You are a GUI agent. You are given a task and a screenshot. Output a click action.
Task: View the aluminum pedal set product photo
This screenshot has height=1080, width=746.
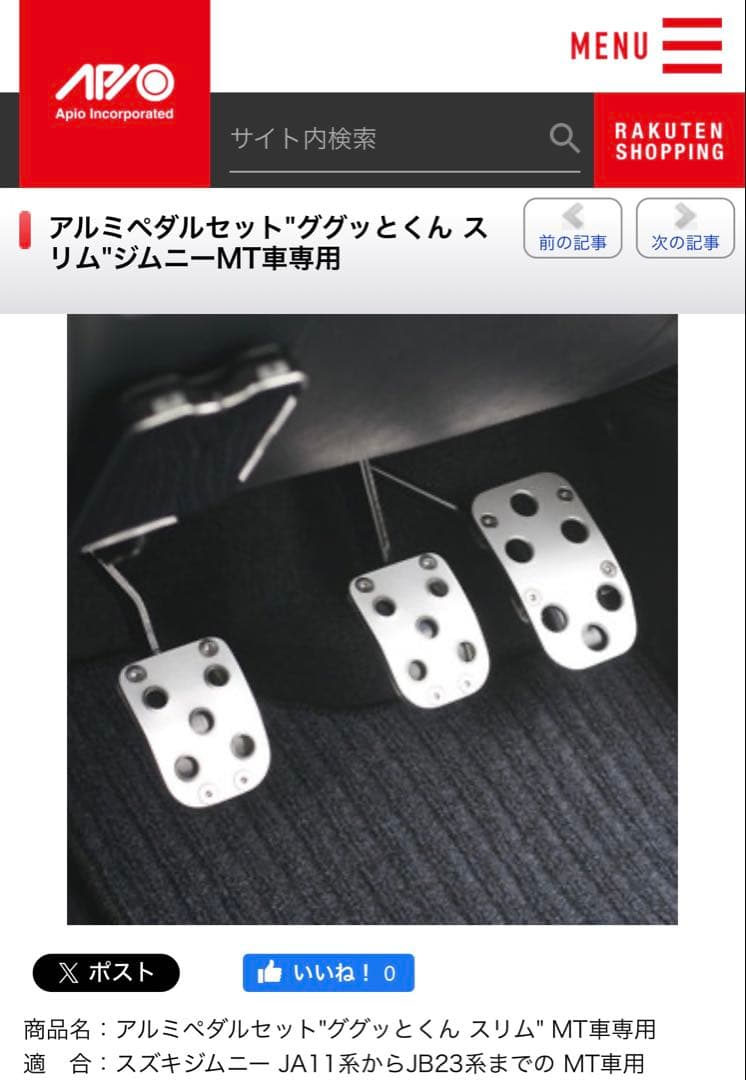click(x=372, y=618)
